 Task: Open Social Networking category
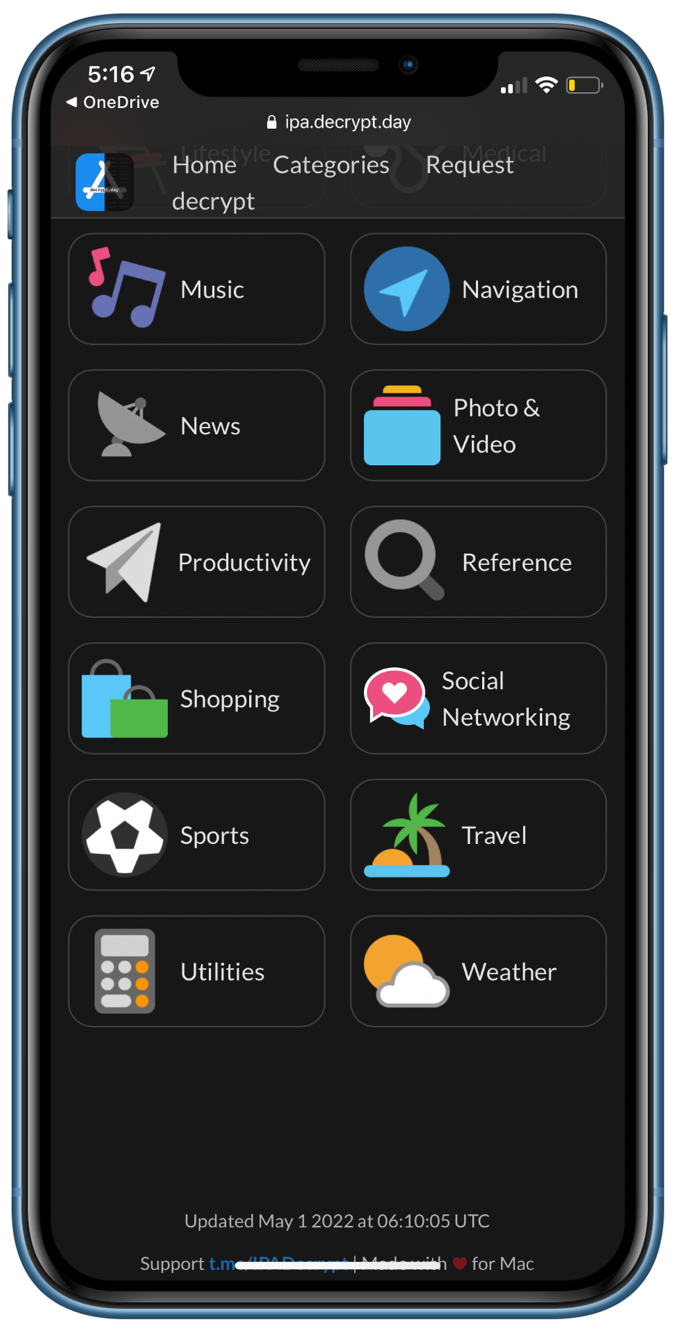click(478, 698)
